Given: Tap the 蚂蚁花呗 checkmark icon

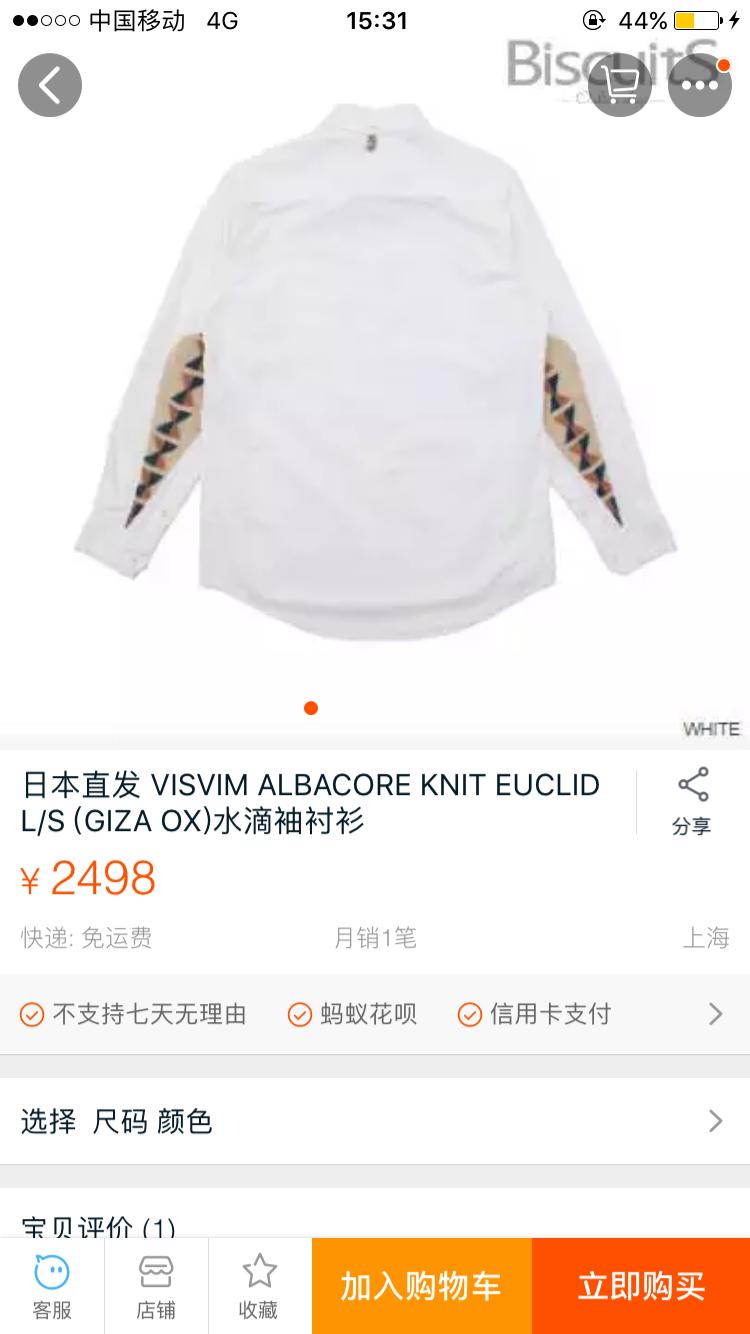Looking at the screenshot, I should (x=299, y=1014).
